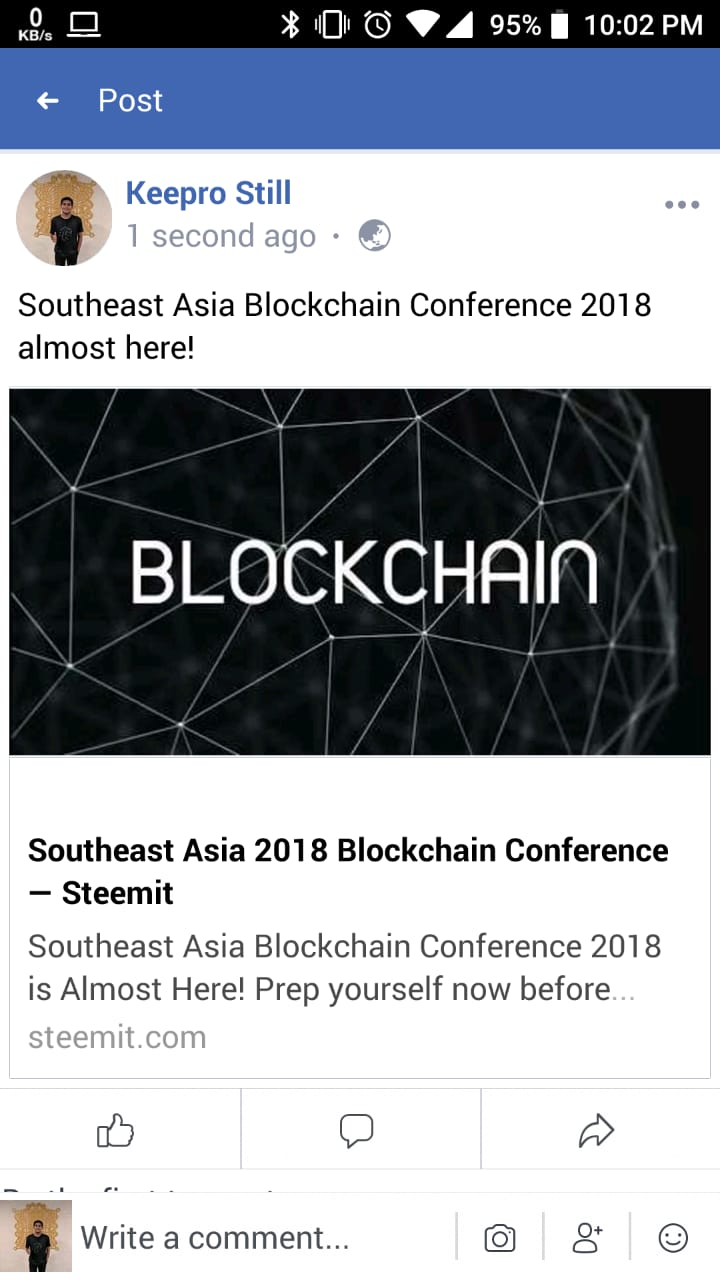View Keepro Still's profile picture

[65, 218]
